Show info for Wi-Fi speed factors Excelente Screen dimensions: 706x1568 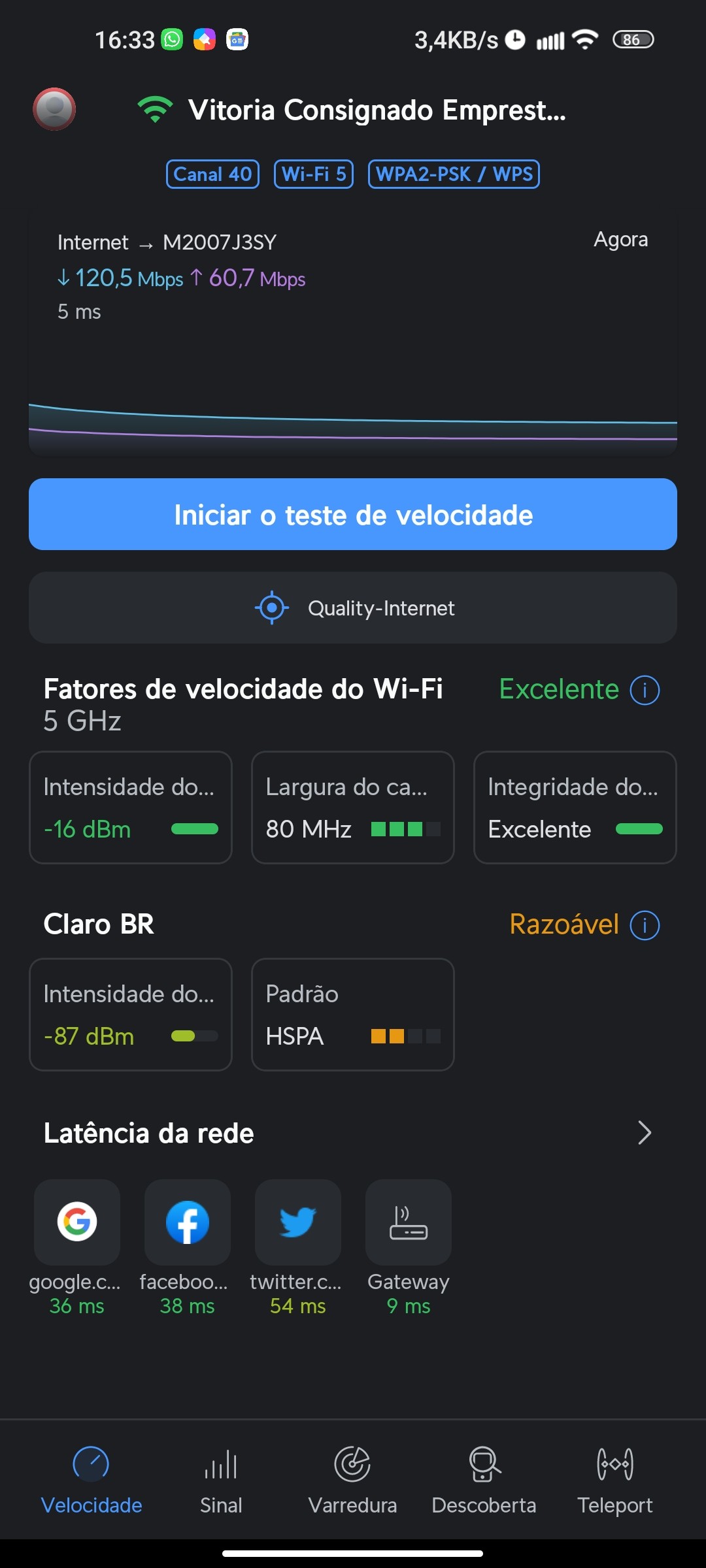point(645,690)
